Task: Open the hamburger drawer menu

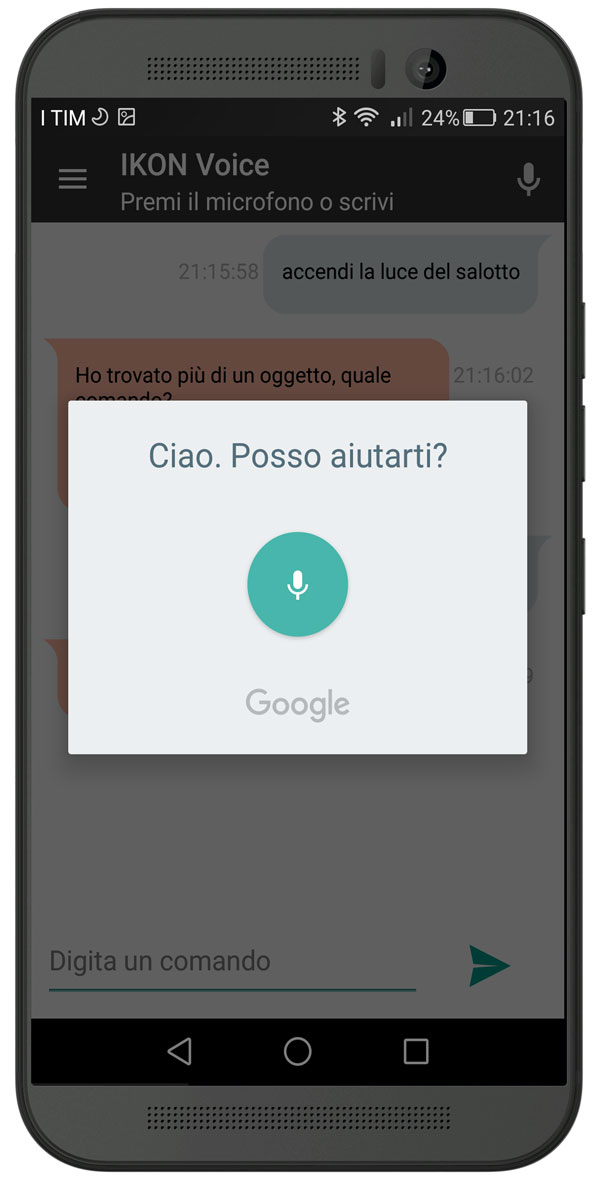Action: (73, 179)
